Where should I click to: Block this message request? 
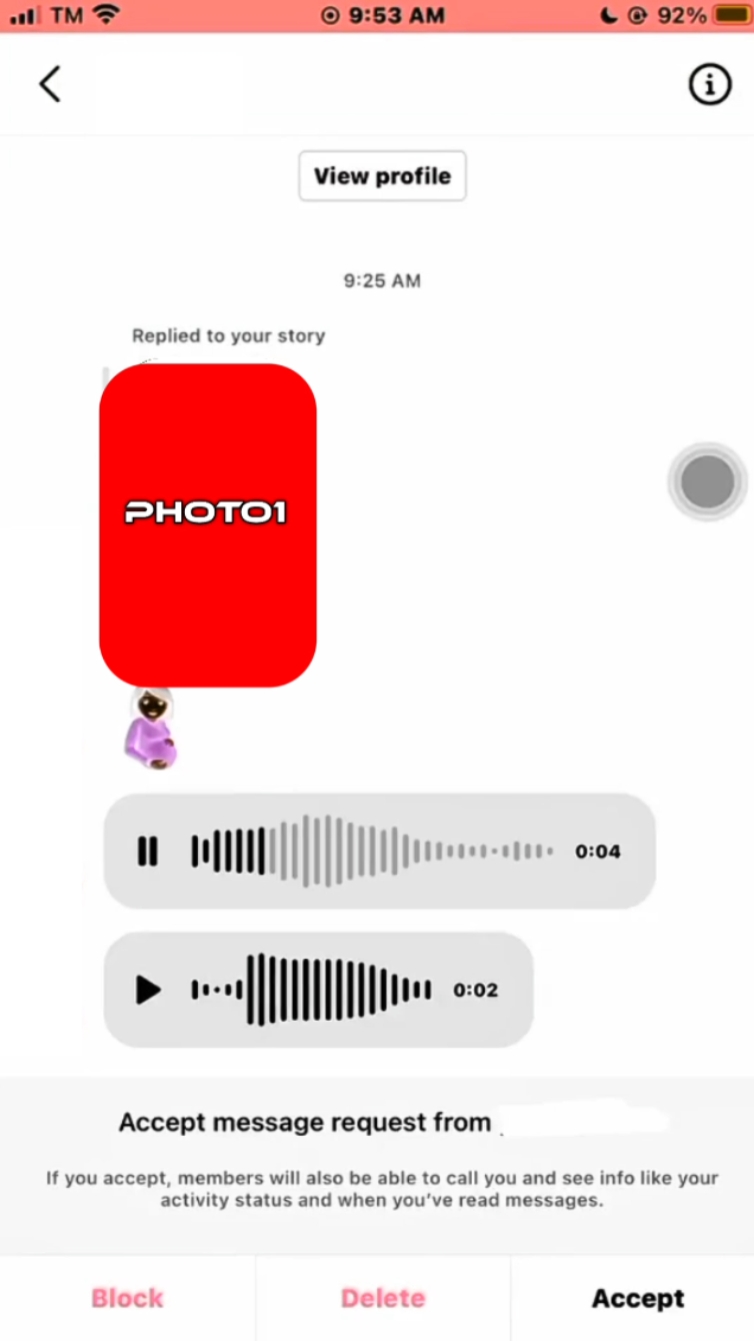(x=127, y=1298)
